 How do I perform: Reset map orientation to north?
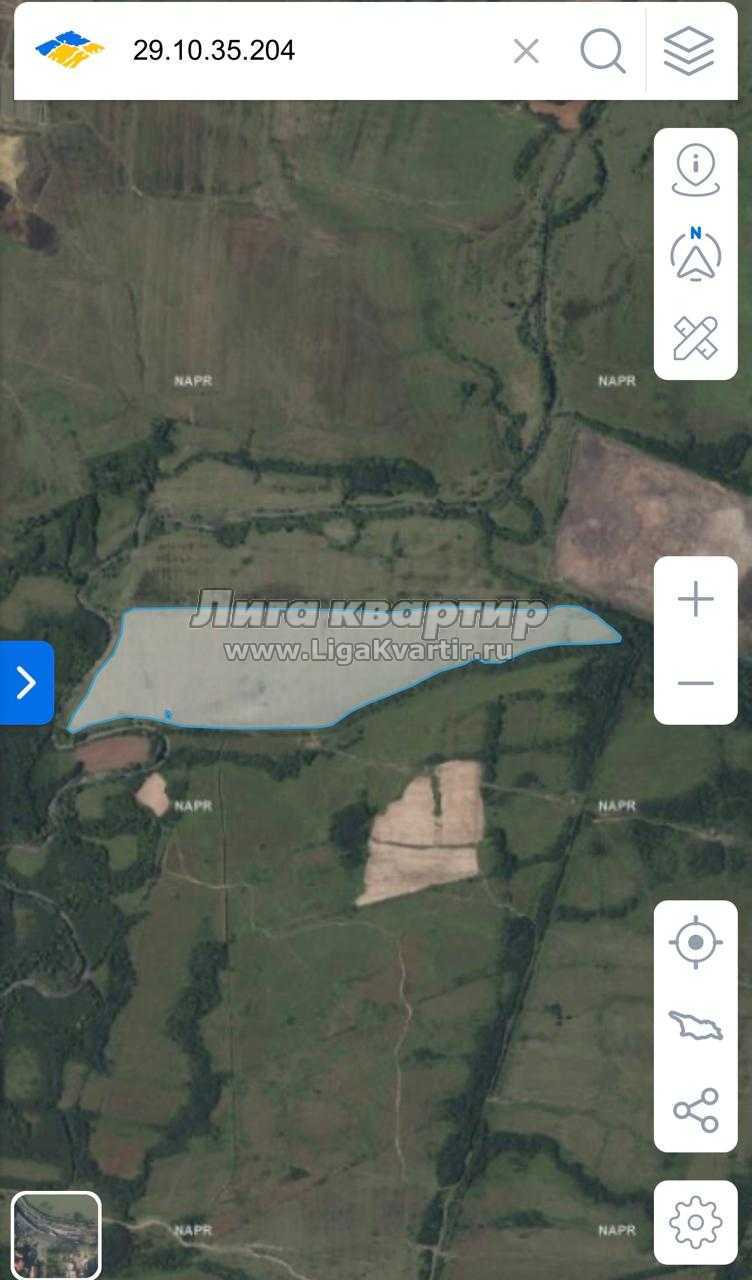[x=695, y=254]
